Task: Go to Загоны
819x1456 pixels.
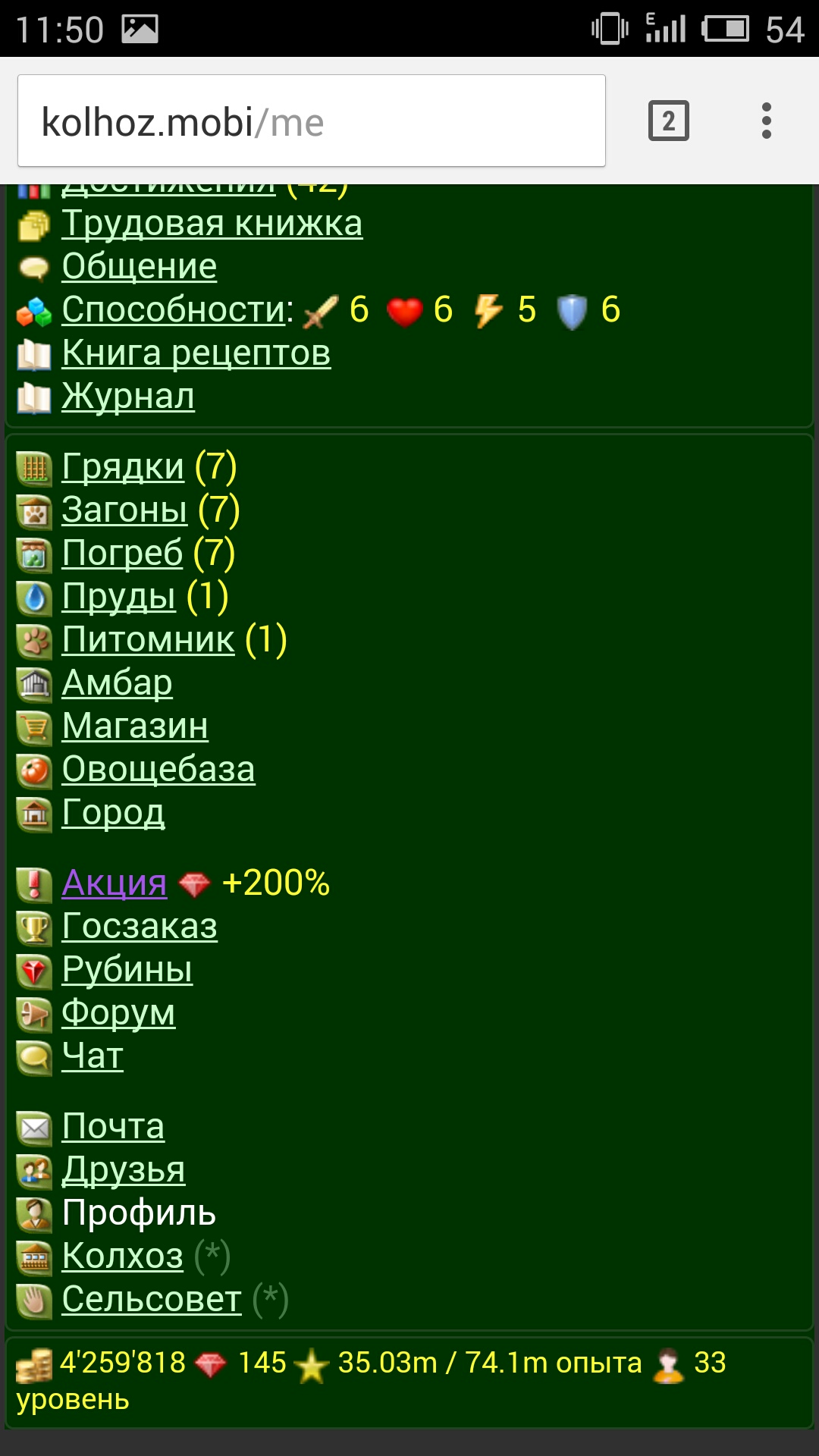Action: click(x=124, y=510)
